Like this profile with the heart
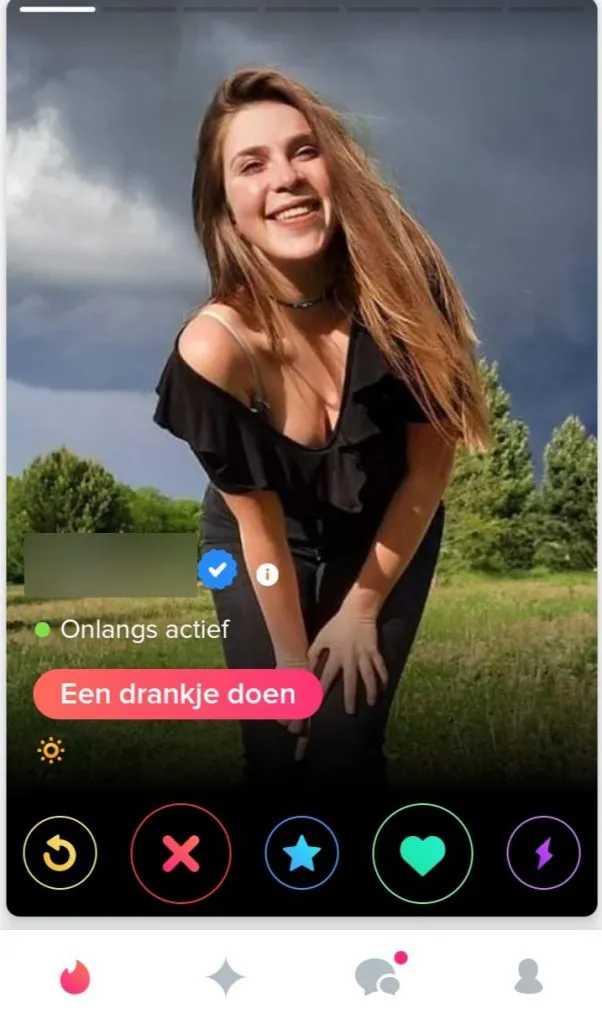602x1024 pixels. pos(422,853)
